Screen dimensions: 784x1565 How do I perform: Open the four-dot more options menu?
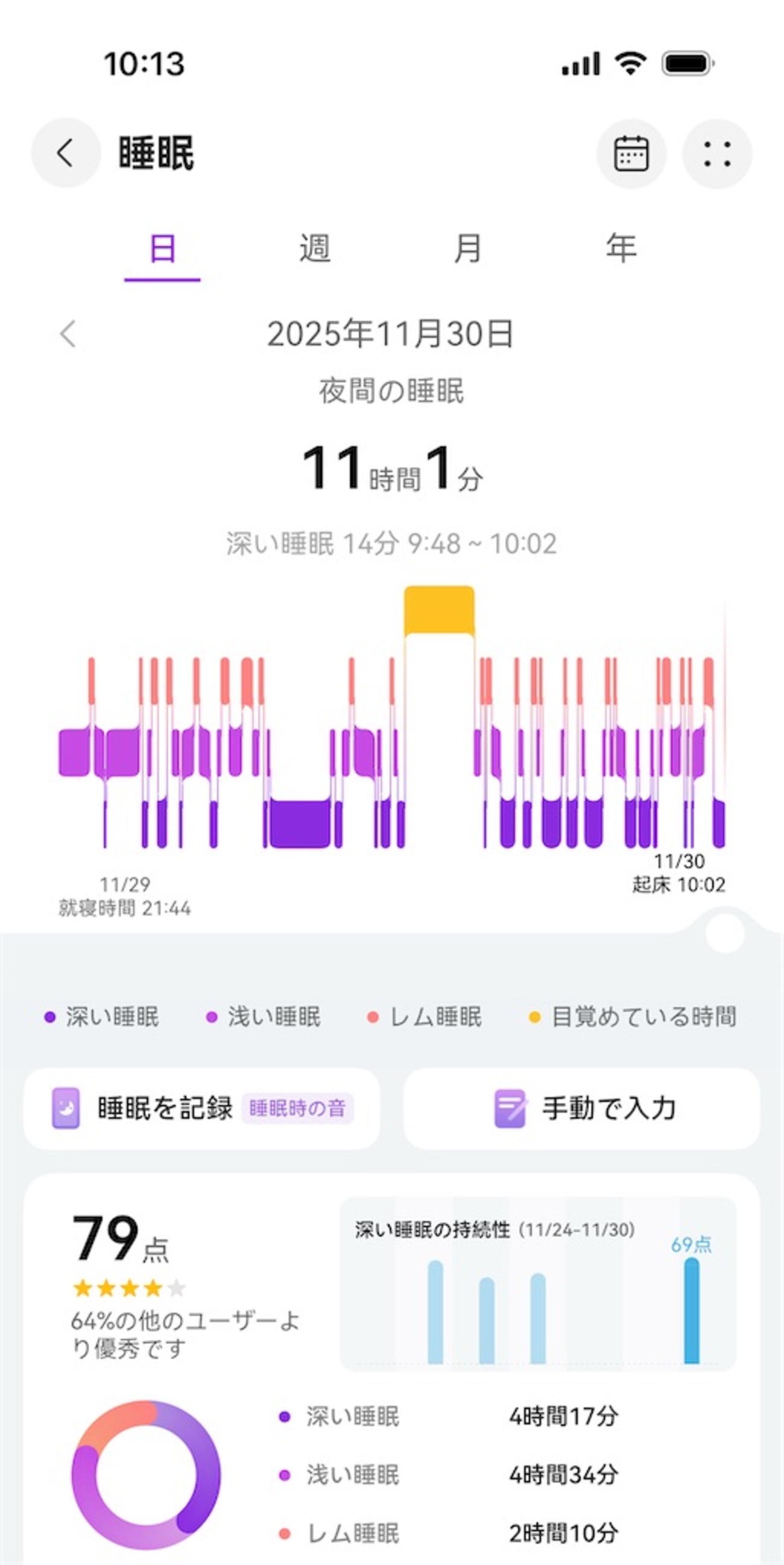tap(717, 154)
